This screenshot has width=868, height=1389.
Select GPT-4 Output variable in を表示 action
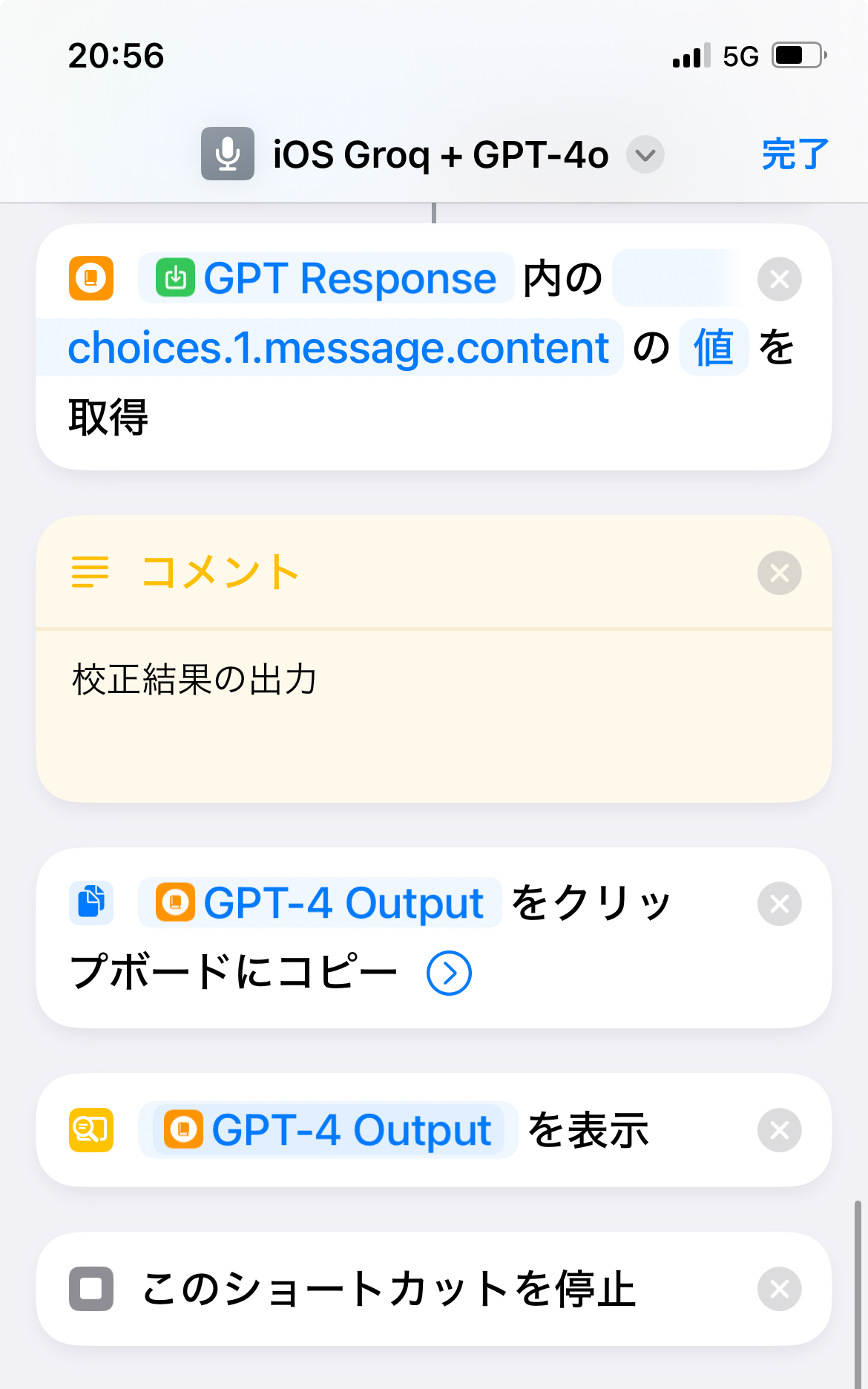(x=328, y=1130)
